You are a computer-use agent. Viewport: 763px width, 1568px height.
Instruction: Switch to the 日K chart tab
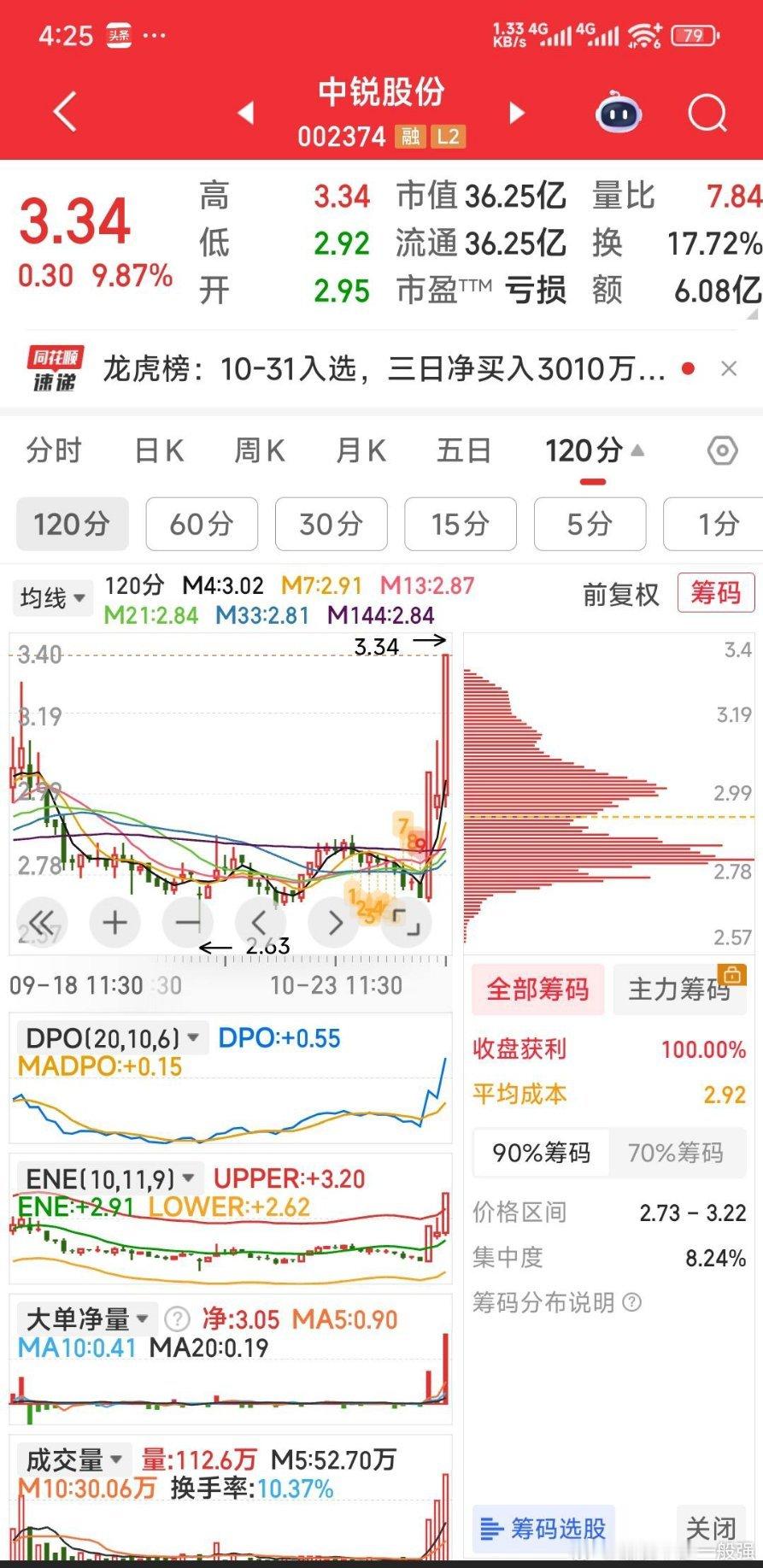pyautogui.click(x=160, y=450)
